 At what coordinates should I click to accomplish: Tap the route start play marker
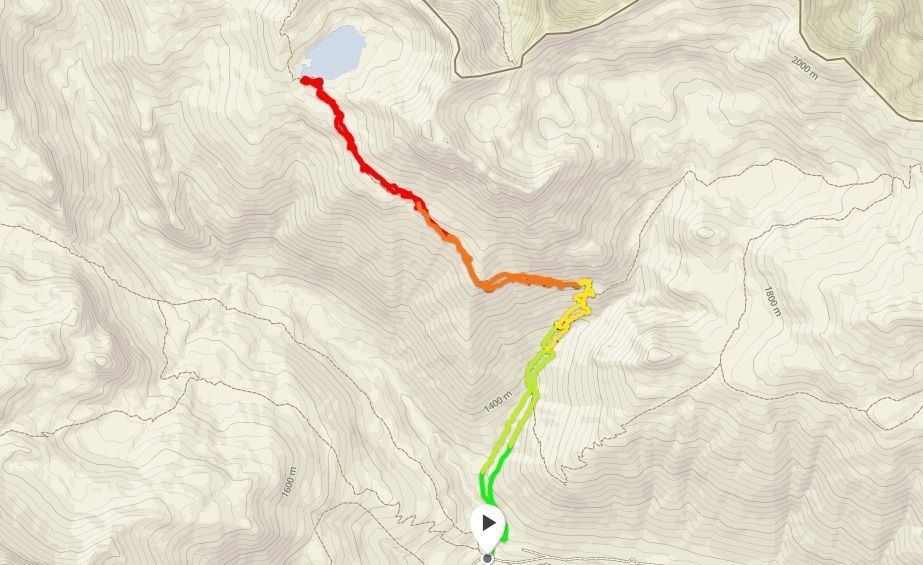click(488, 522)
